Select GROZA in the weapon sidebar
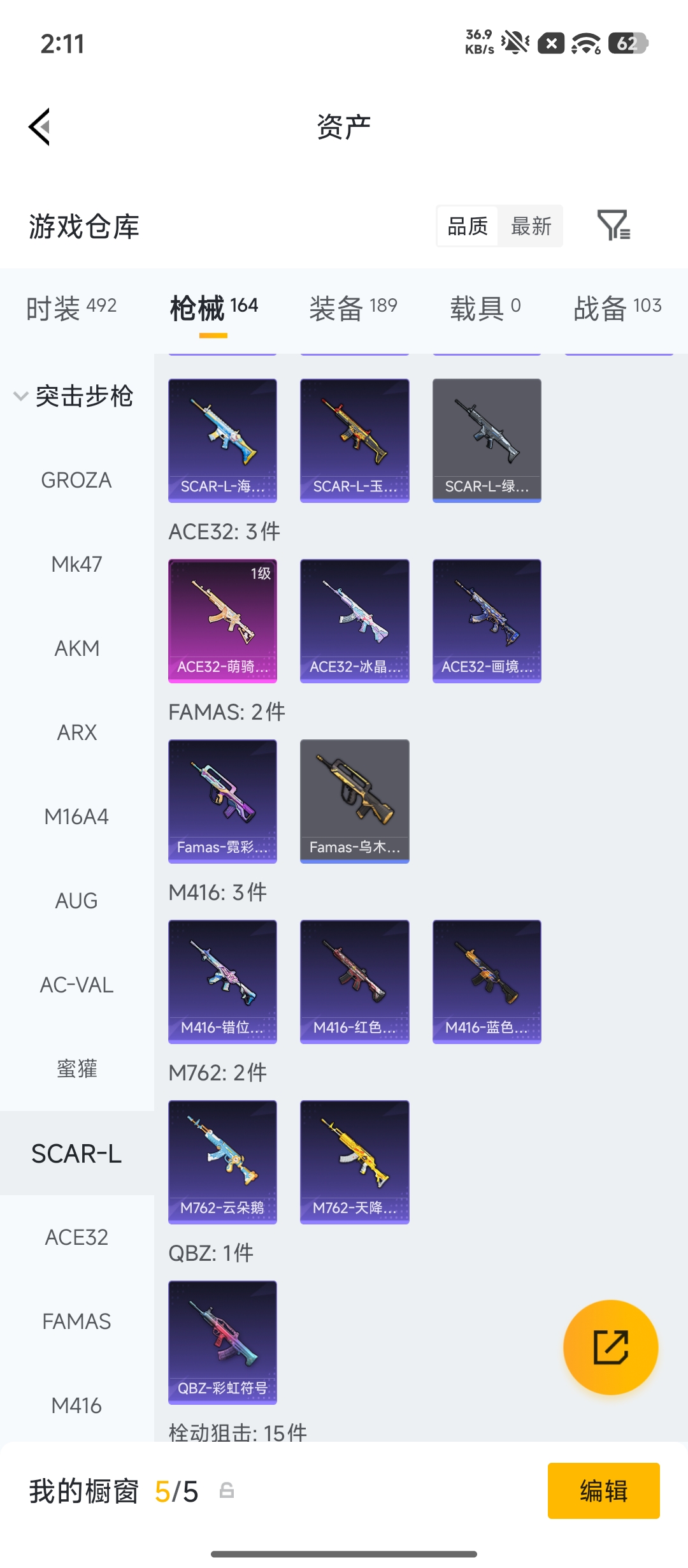688x1568 pixels. pyautogui.click(x=76, y=480)
